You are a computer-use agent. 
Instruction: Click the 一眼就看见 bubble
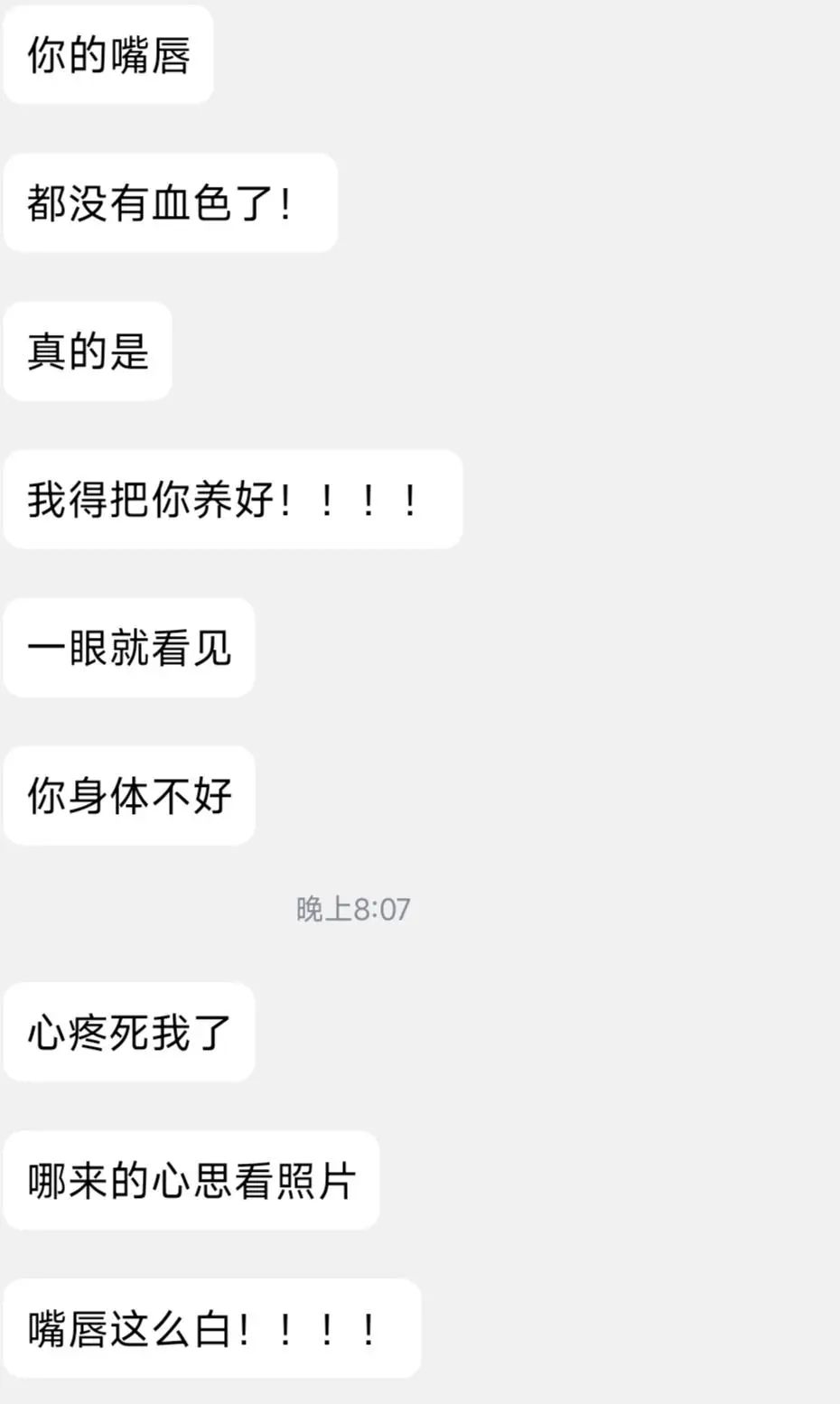[x=128, y=647]
